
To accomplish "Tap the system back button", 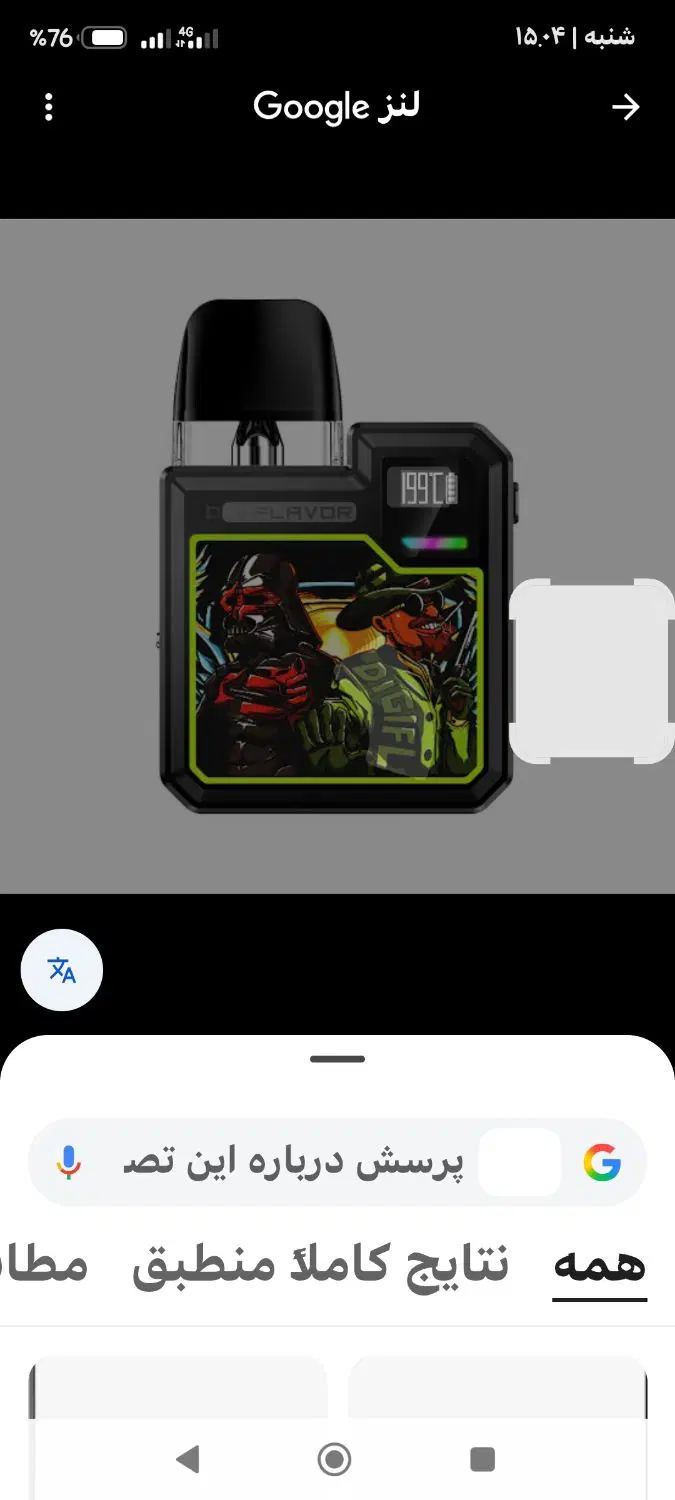I will [187, 1459].
